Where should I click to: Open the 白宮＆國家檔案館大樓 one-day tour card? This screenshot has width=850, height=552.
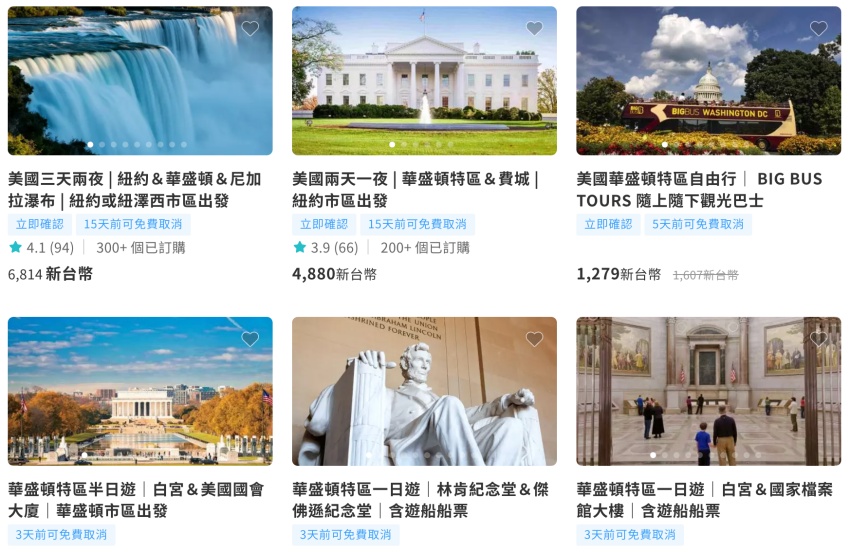(x=707, y=500)
